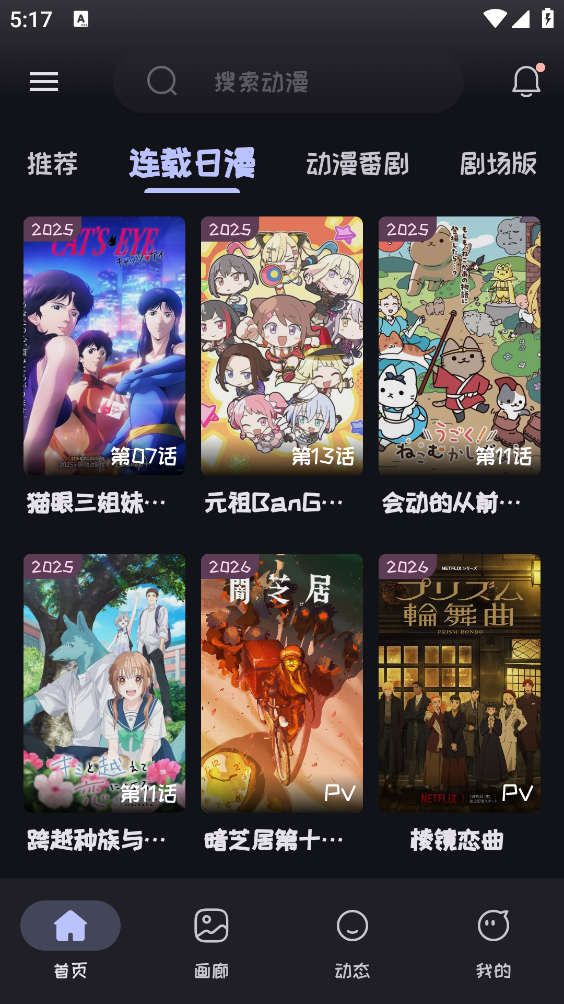Select the 连载日漫 tab
The image size is (564, 1004).
[x=192, y=163]
